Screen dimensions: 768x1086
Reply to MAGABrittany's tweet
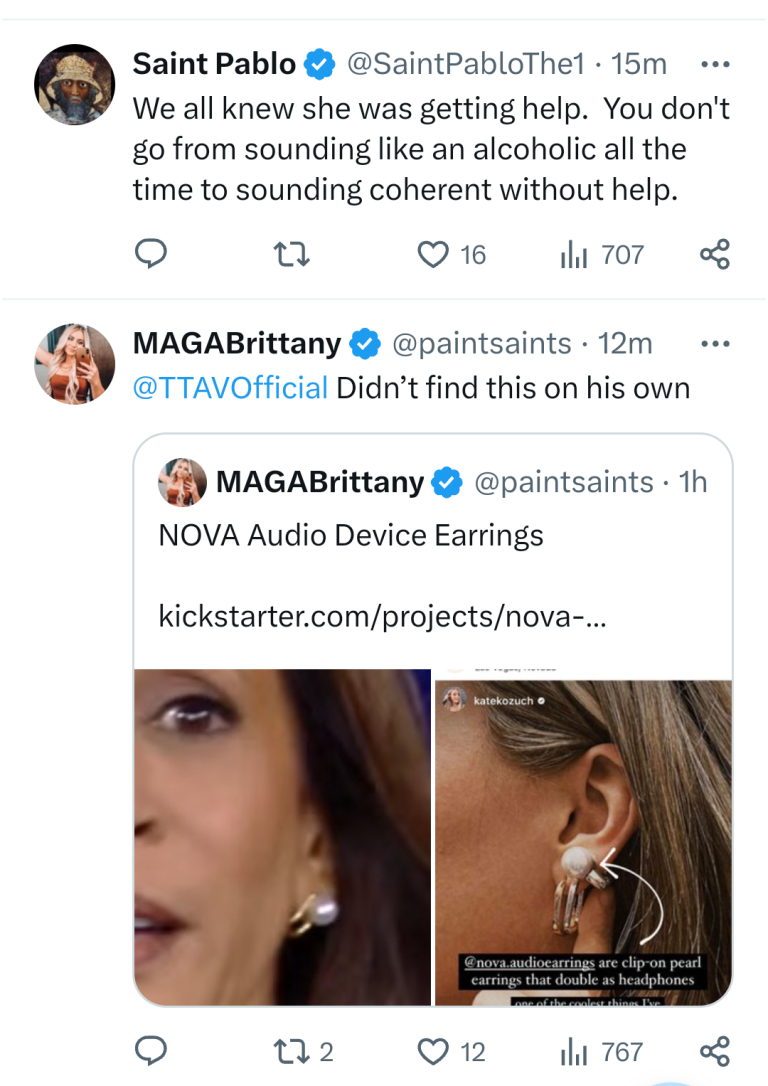[150, 1051]
